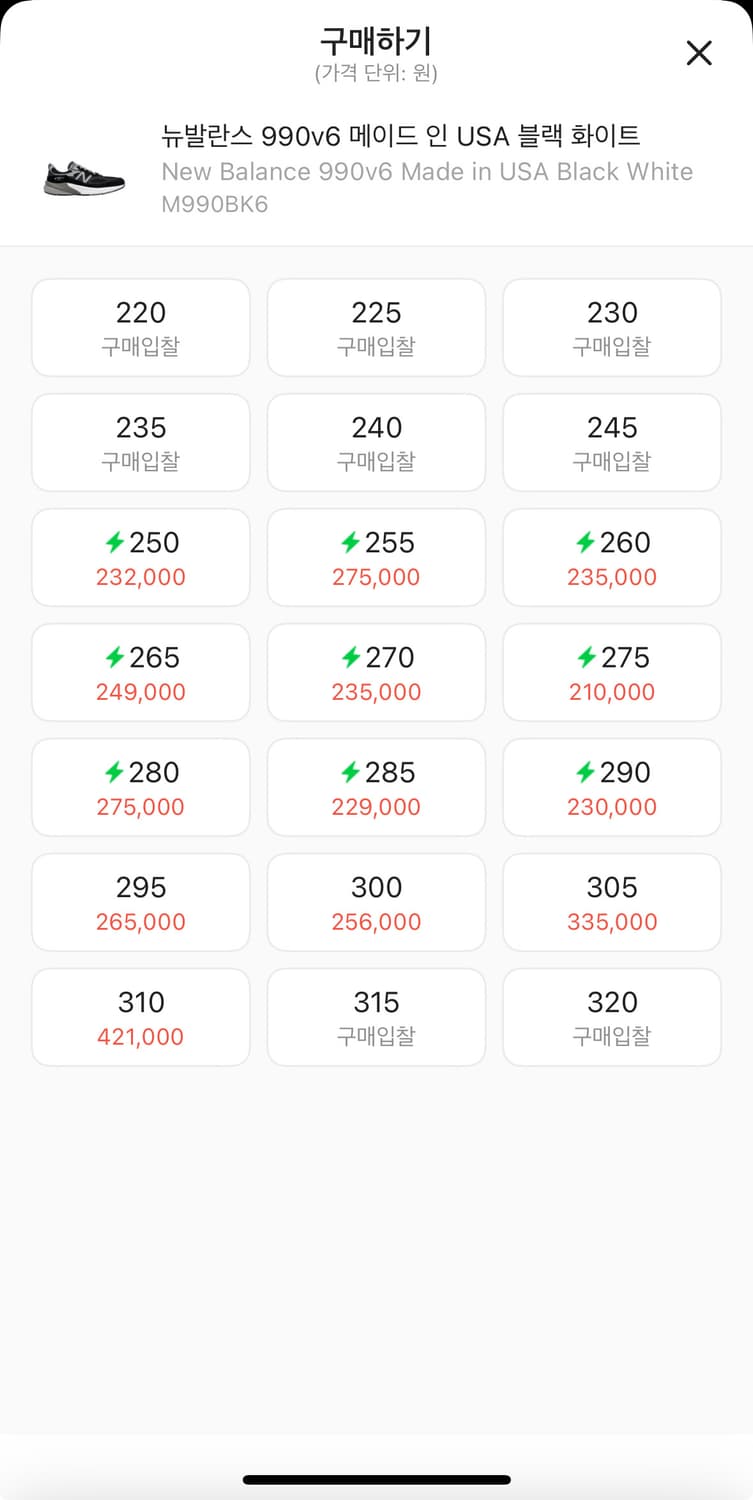Select size 225 marked 구매입찰
This screenshot has width=753, height=1500.
point(376,327)
